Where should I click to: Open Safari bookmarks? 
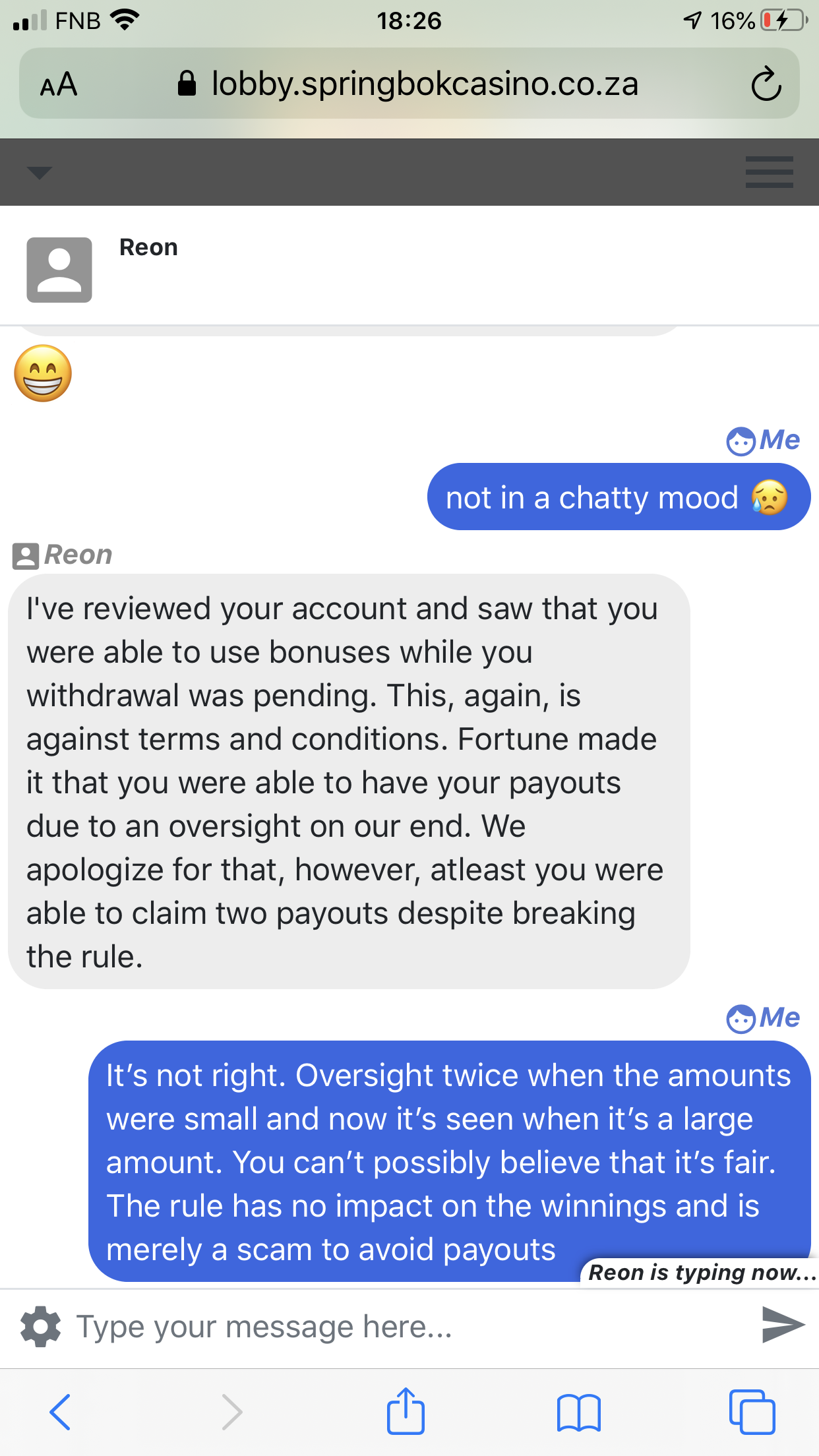(578, 1412)
